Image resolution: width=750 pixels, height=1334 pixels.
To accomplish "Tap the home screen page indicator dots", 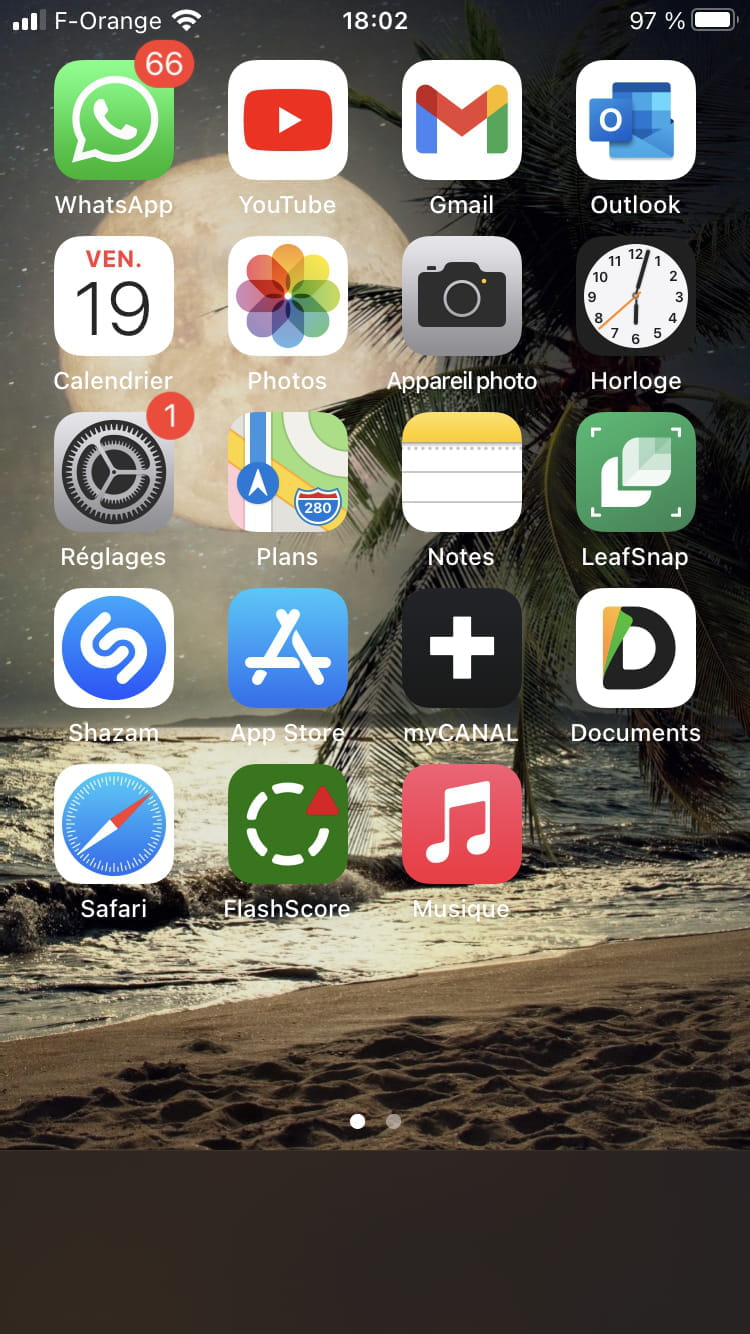I will [x=375, y=1121].
